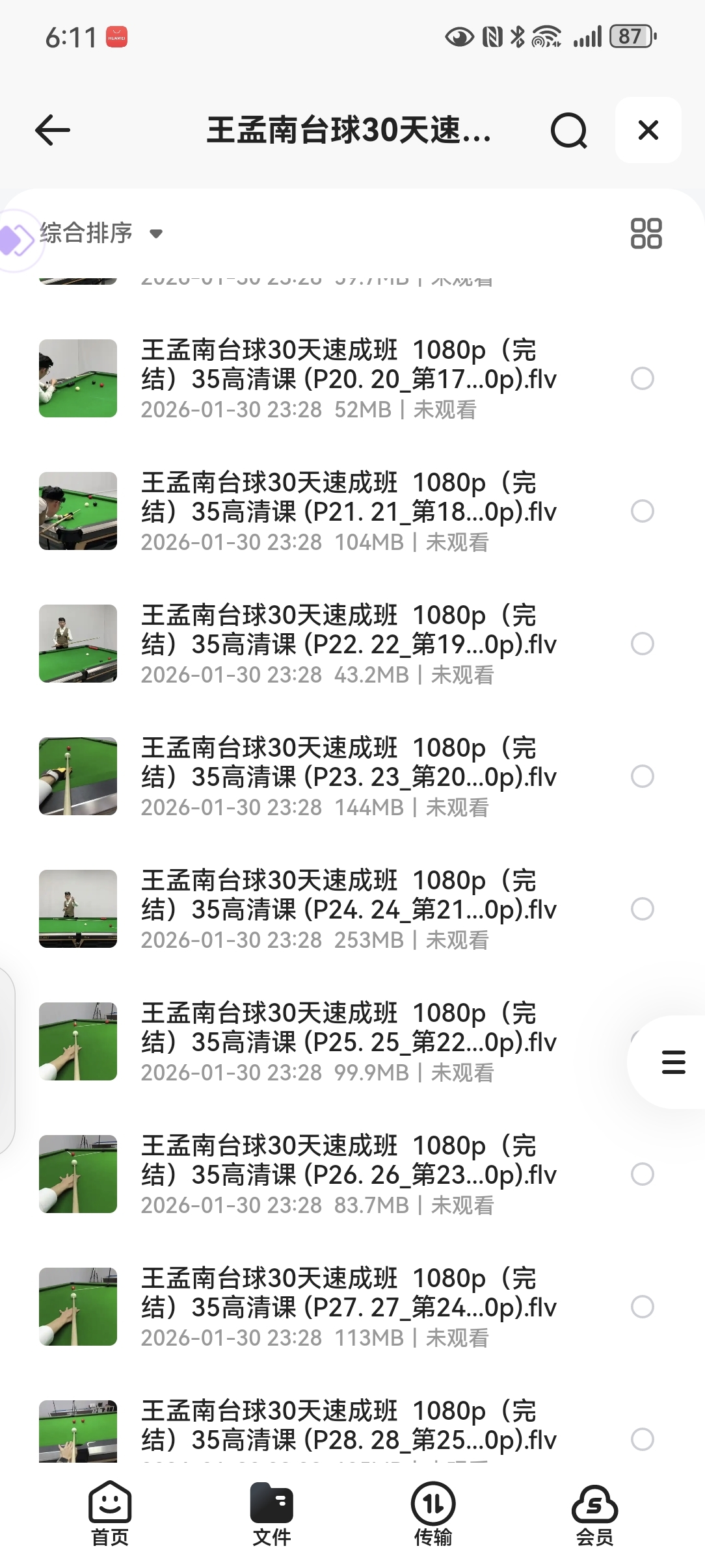Select the P28 video's radio circle
Image resolution: width=705 pixels, height=1568 pixels.
[x=642, y=1439]
